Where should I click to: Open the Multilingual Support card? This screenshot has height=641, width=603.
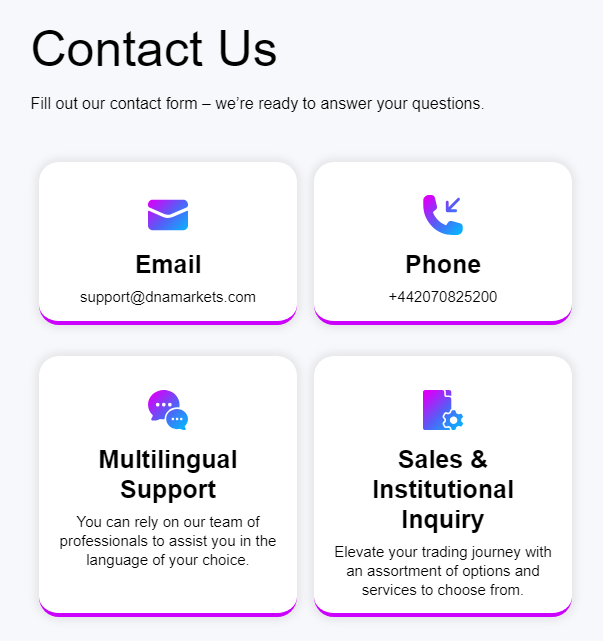(168, 485)
